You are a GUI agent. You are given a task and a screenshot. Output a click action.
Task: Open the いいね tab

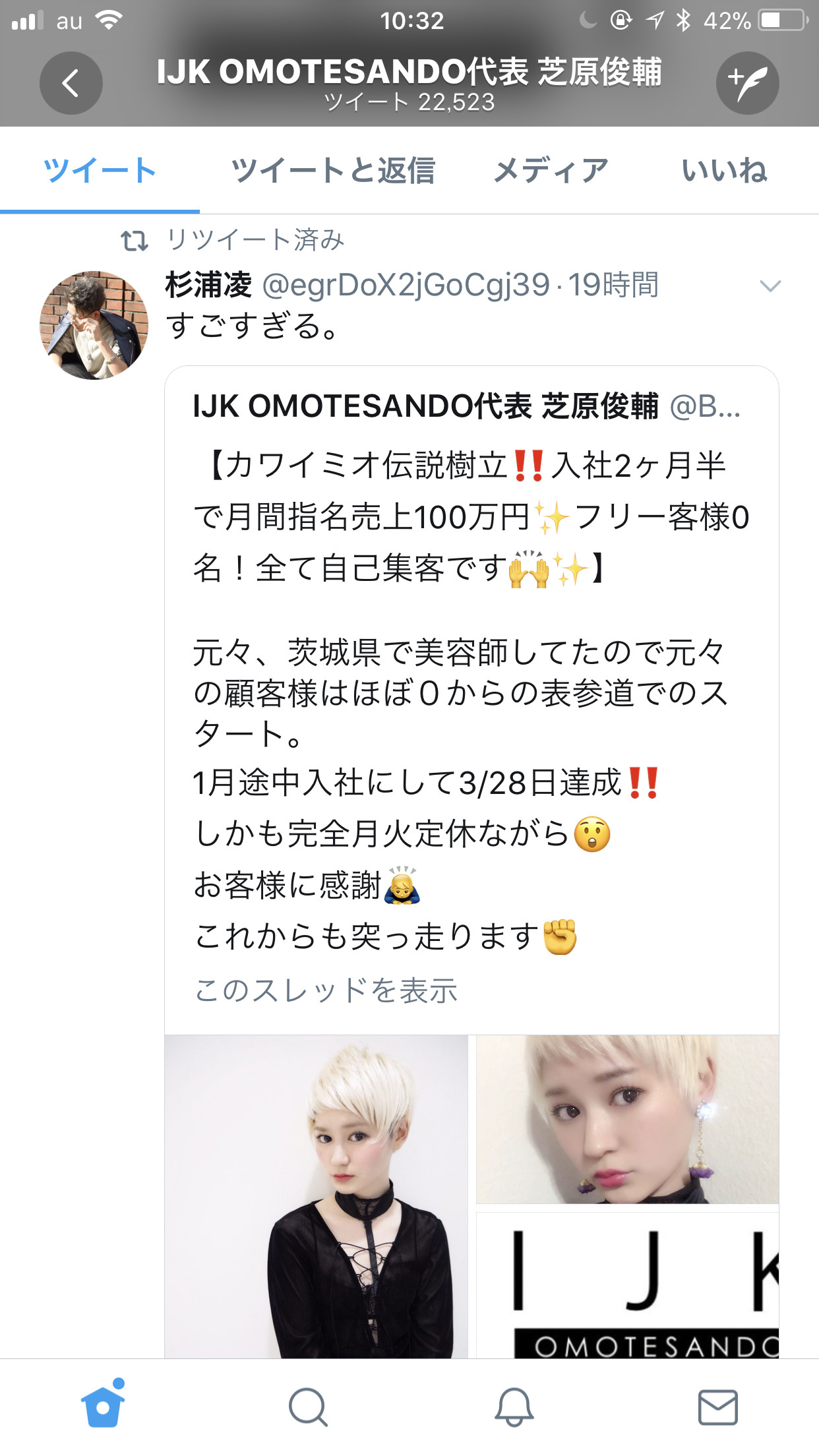(x=723, y=171)
